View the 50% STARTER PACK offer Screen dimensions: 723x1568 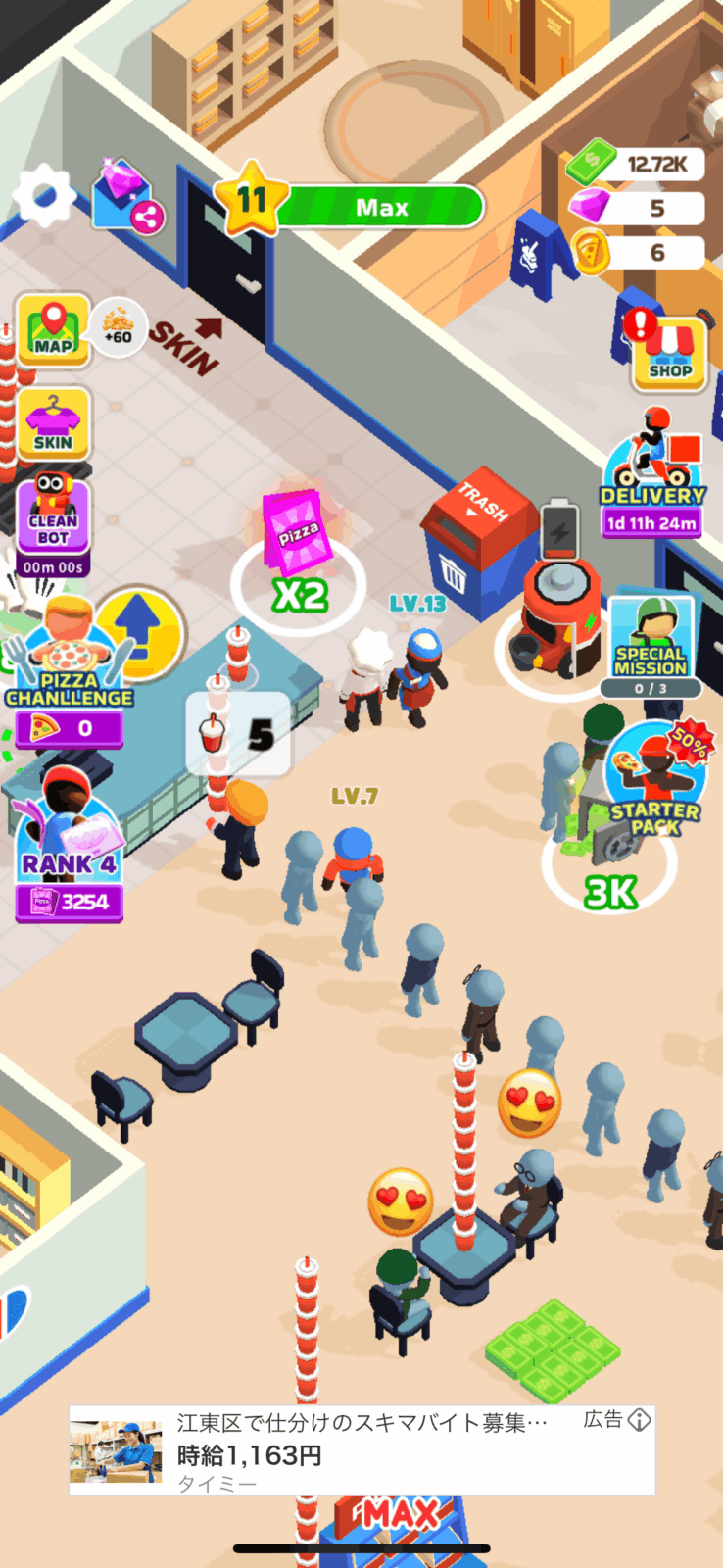click(x=654, y=779)
